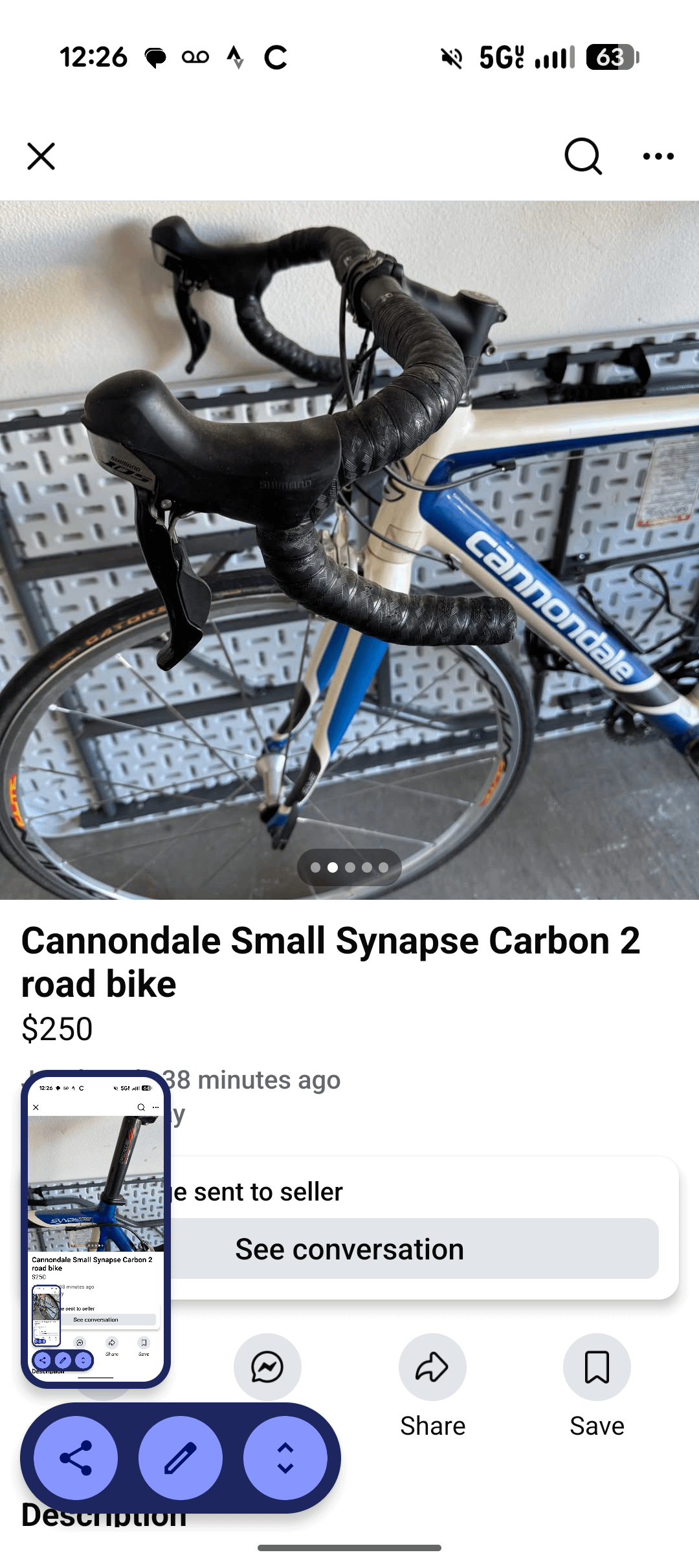
Task: Close the listing with the X
Action: tap(41, 157)
